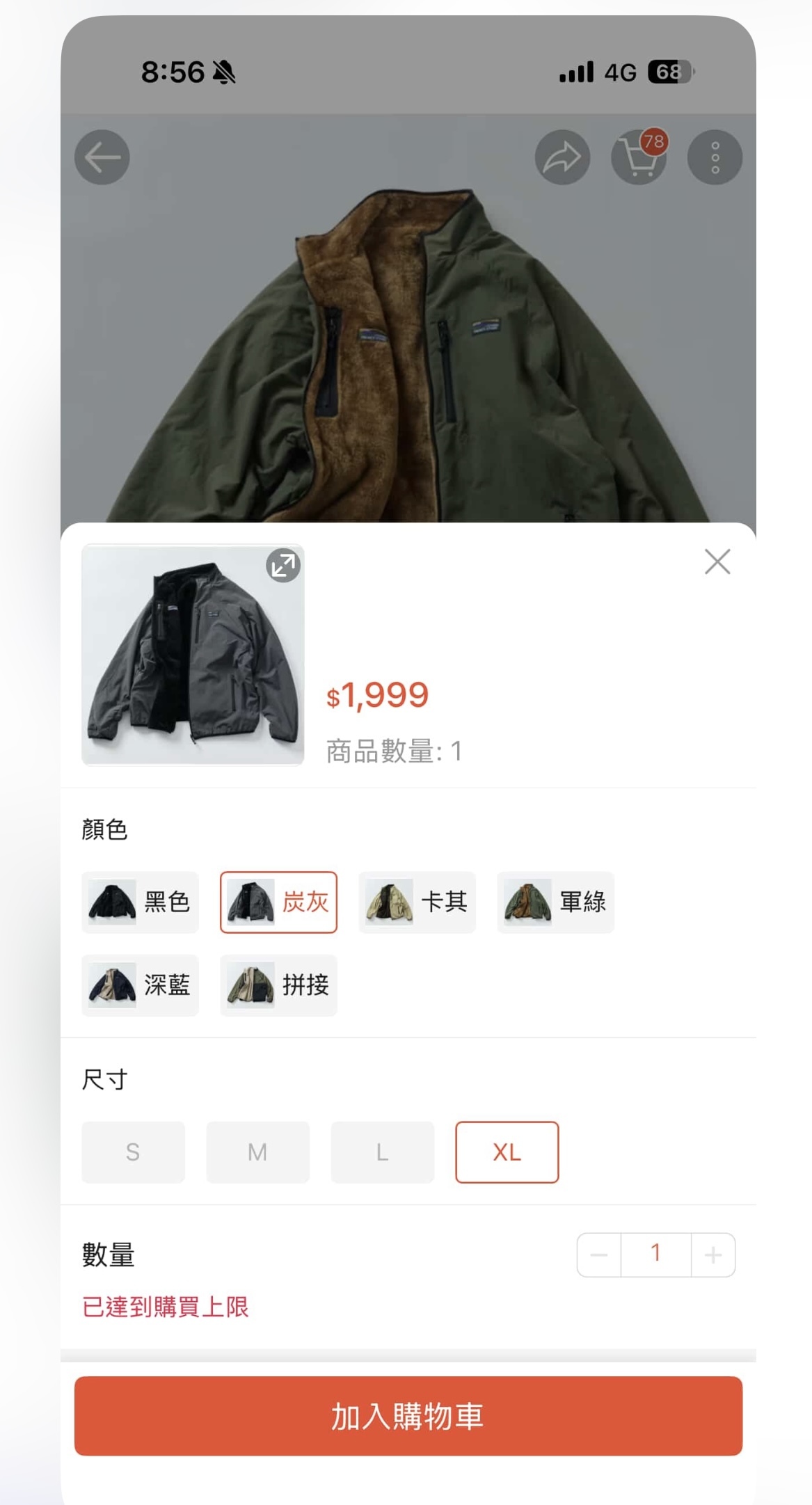Choose the 深藍 color option
812x1505 pixels.
tap(140, 985)
